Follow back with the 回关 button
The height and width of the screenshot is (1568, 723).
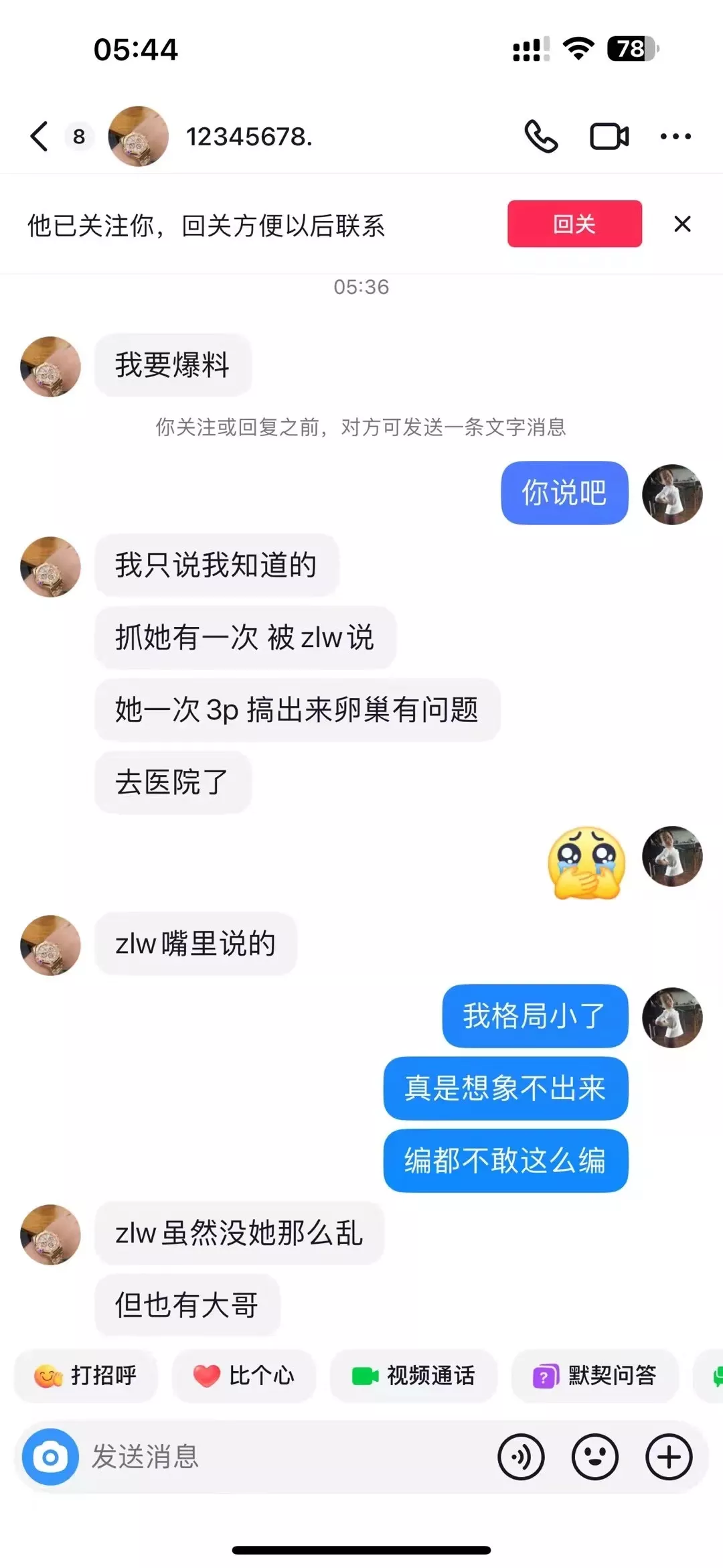[x=574, y=224]
